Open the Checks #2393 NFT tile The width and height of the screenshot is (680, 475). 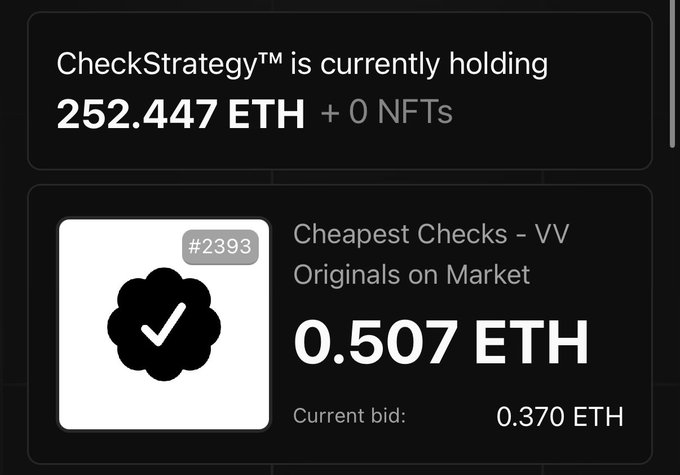[x=164, y=325]
